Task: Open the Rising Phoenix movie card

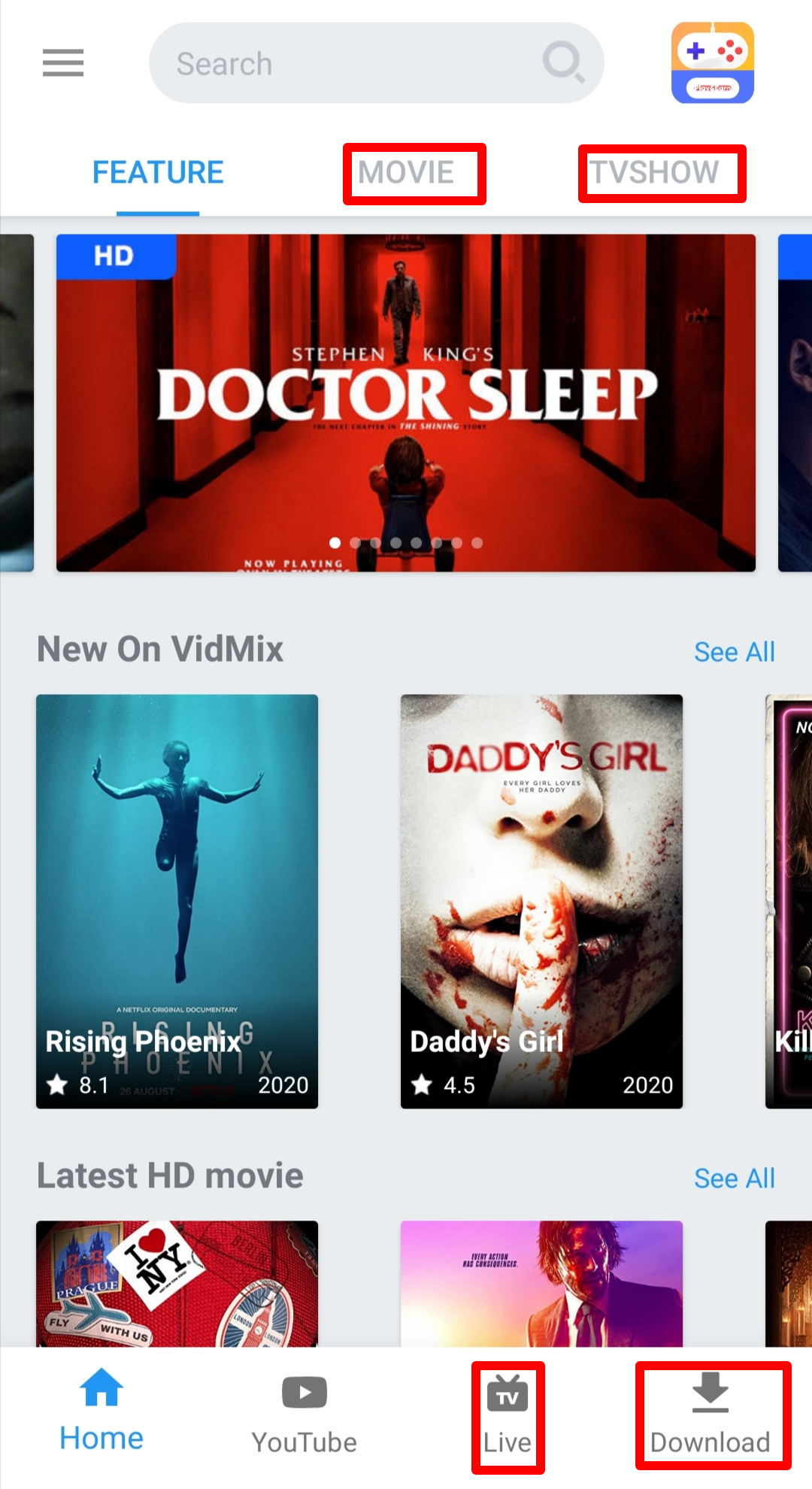Action: pyautogui.click(x=177, y=901)
